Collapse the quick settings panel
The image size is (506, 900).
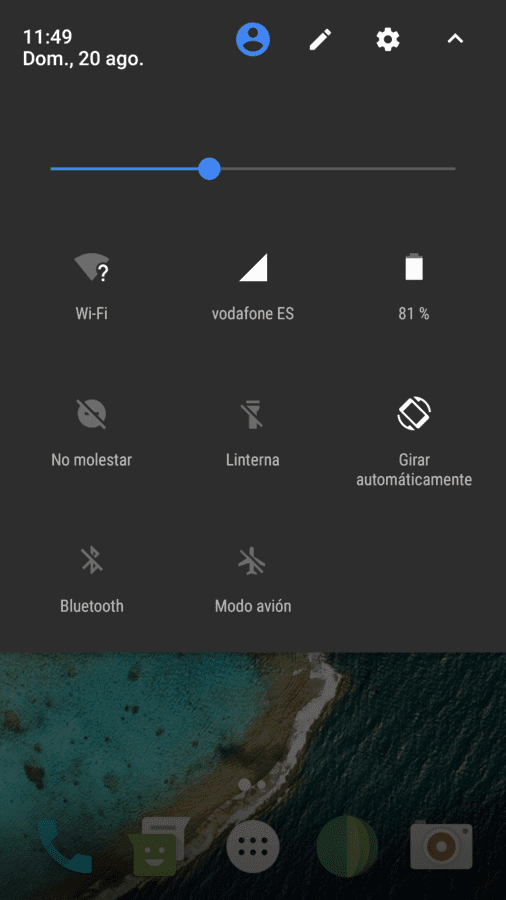(455, 39)
